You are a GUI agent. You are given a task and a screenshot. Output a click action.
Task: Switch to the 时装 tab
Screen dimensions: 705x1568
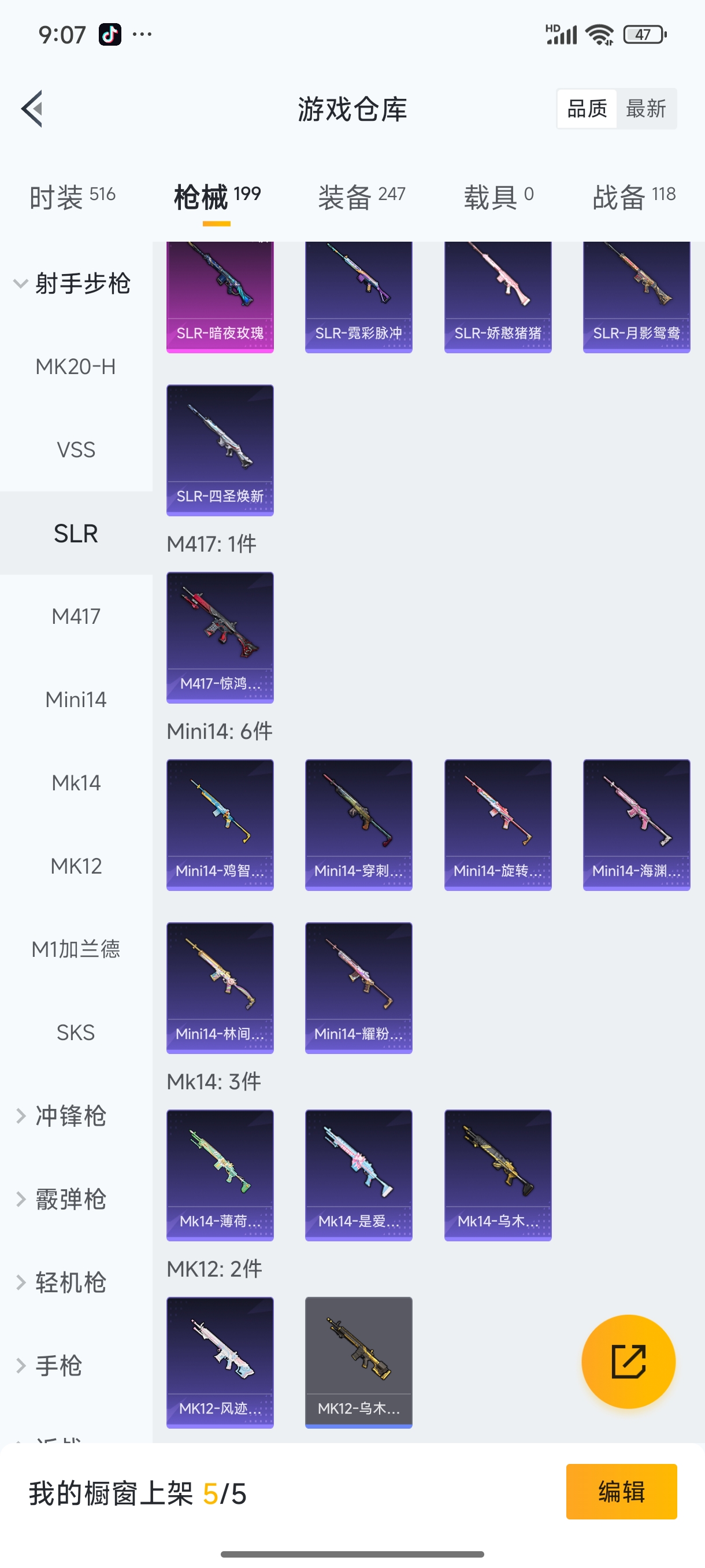click(72, 197)
